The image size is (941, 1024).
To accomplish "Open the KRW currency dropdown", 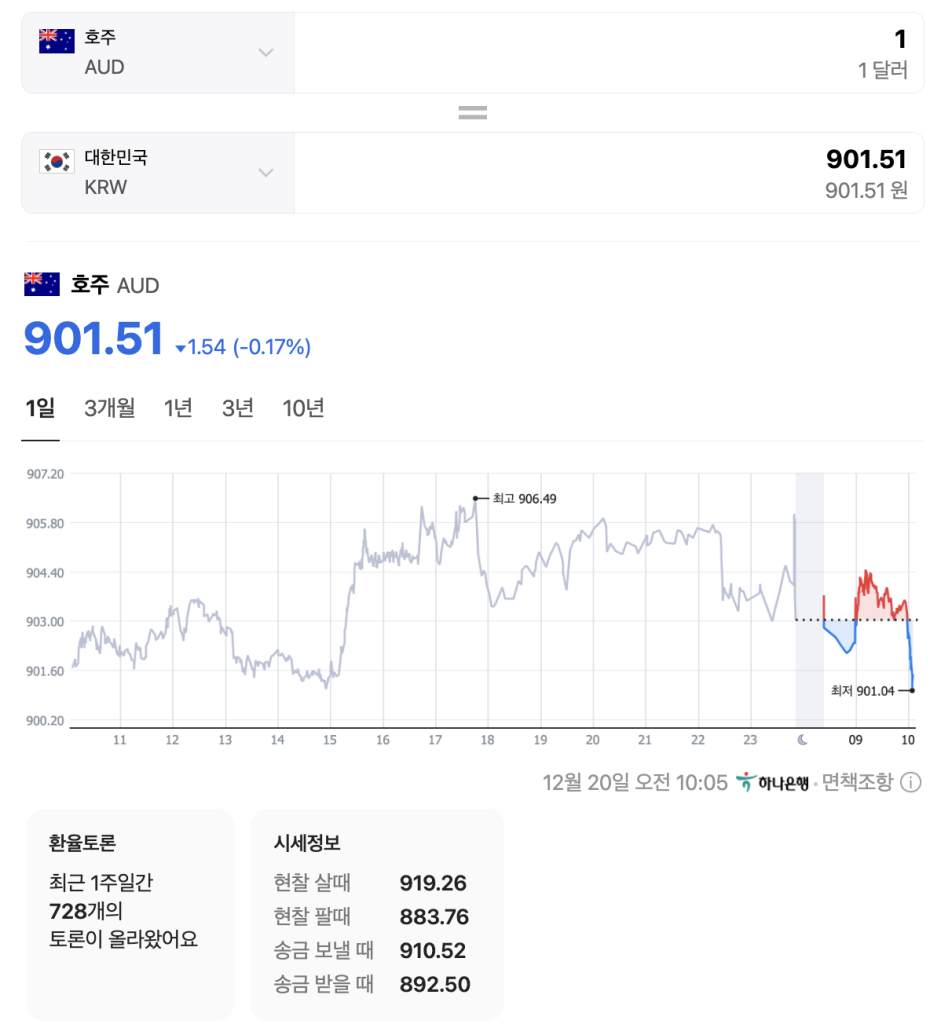I will 157,173.
